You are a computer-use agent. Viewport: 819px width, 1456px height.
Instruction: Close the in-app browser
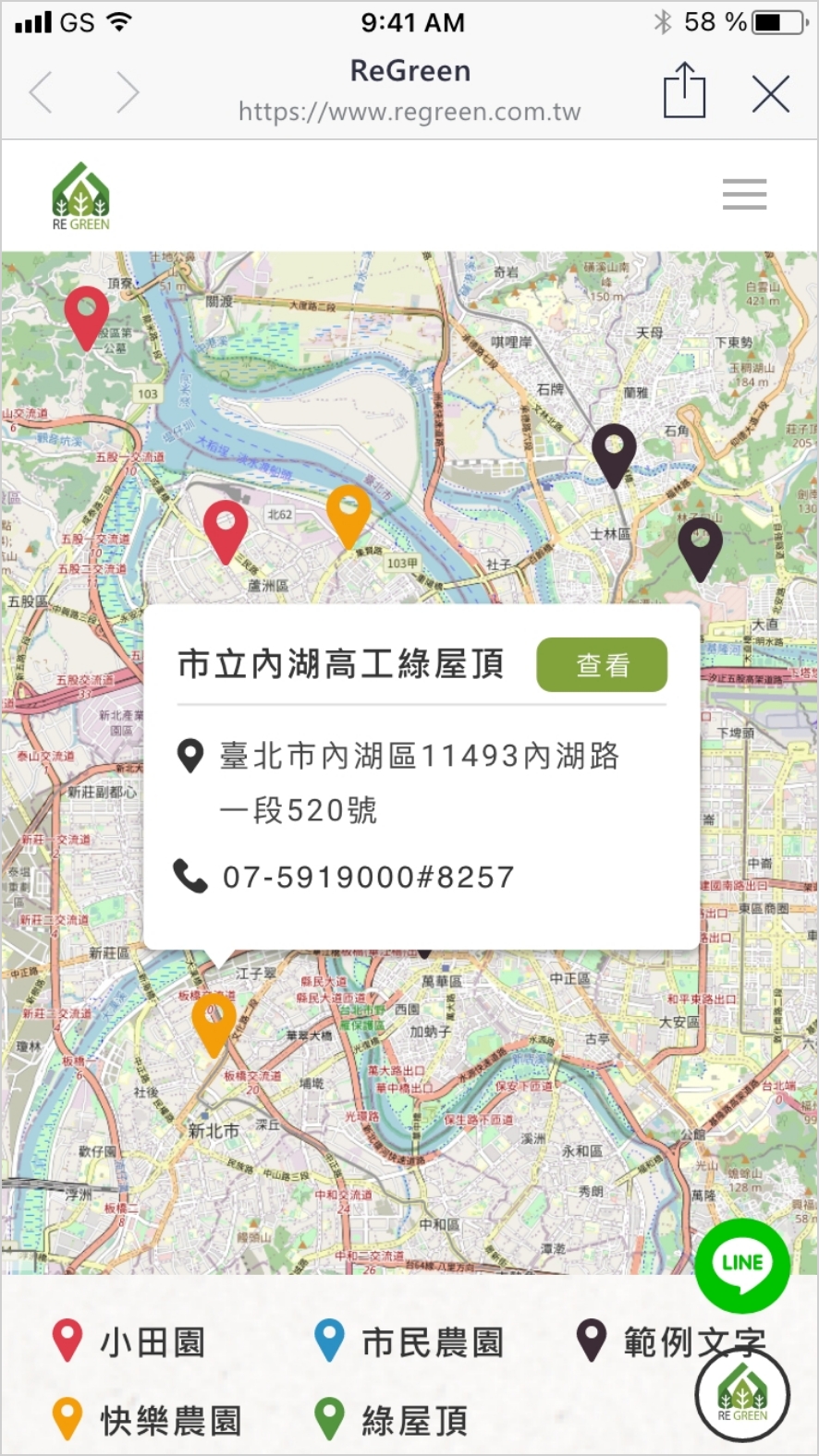click(x=770, y=93)
